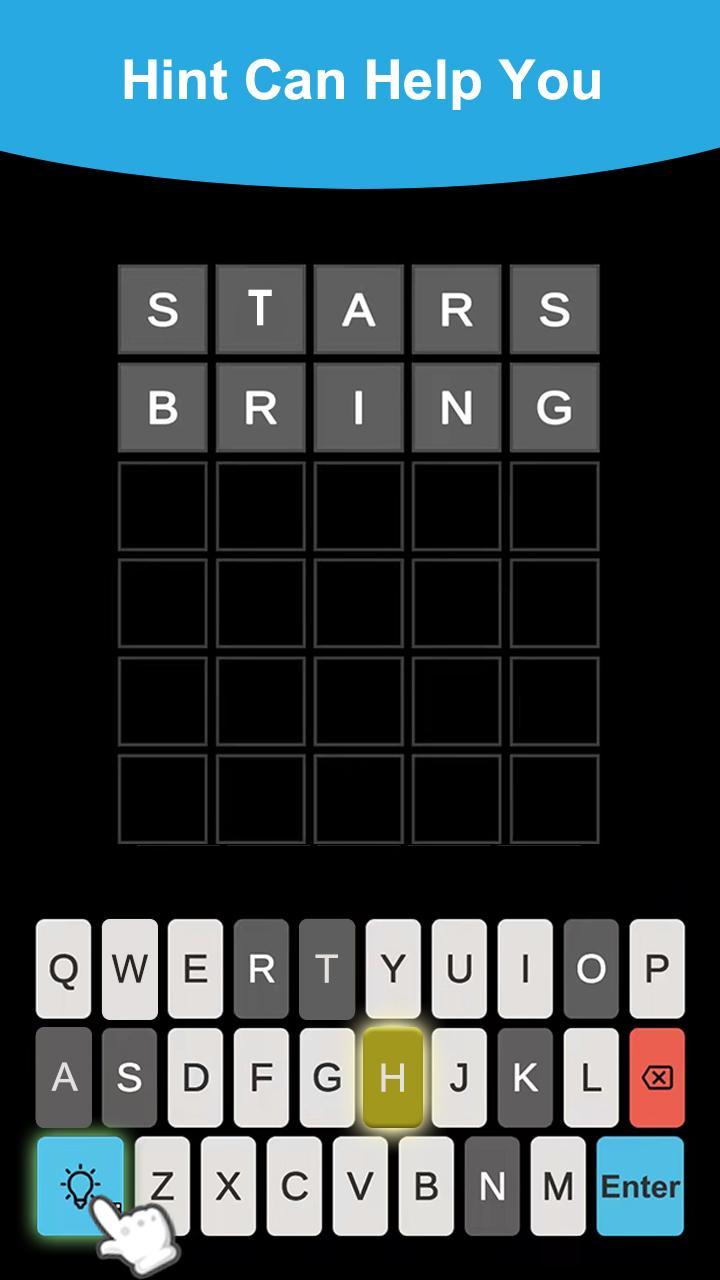Select the letter F

tap(261, 1077)
